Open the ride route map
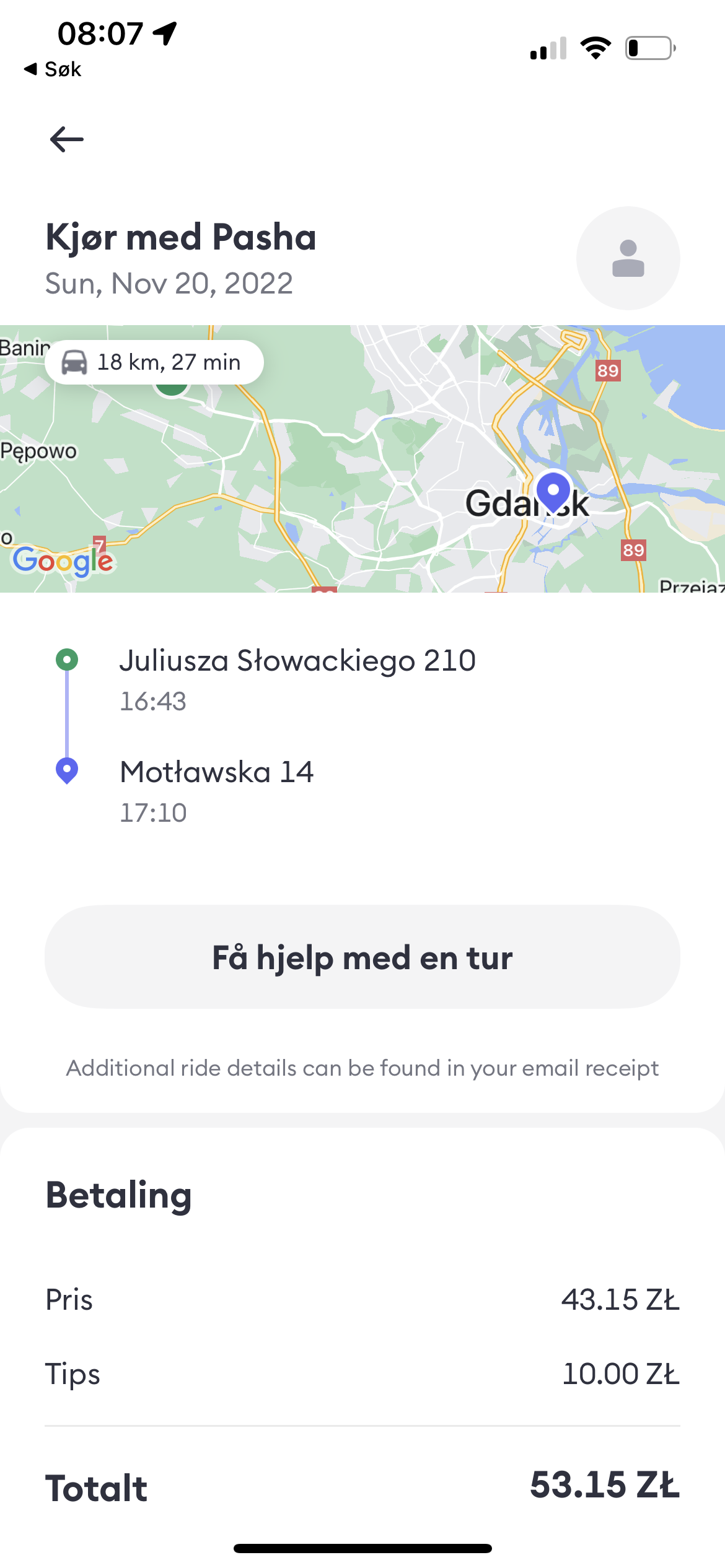 [x=362, y=459]
